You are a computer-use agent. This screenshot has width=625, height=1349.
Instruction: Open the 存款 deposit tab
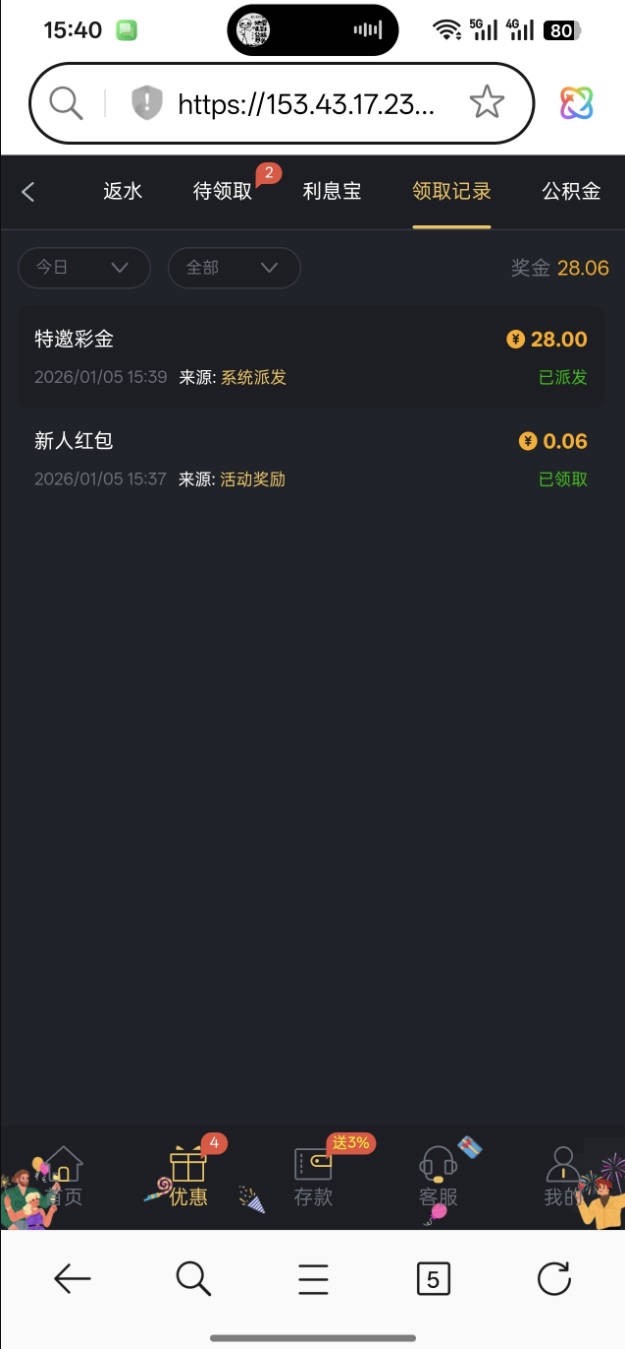click(x=313, y=1178)
